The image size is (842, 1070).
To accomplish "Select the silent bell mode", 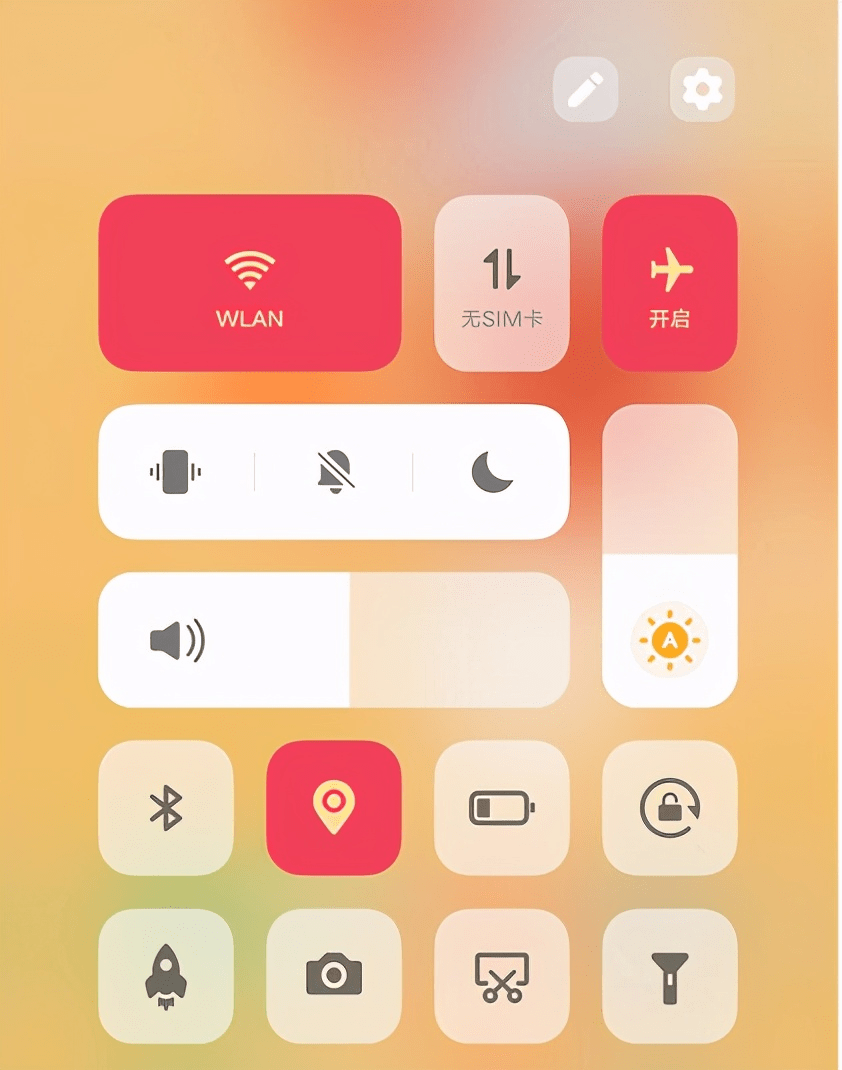I will coord(334,471).
